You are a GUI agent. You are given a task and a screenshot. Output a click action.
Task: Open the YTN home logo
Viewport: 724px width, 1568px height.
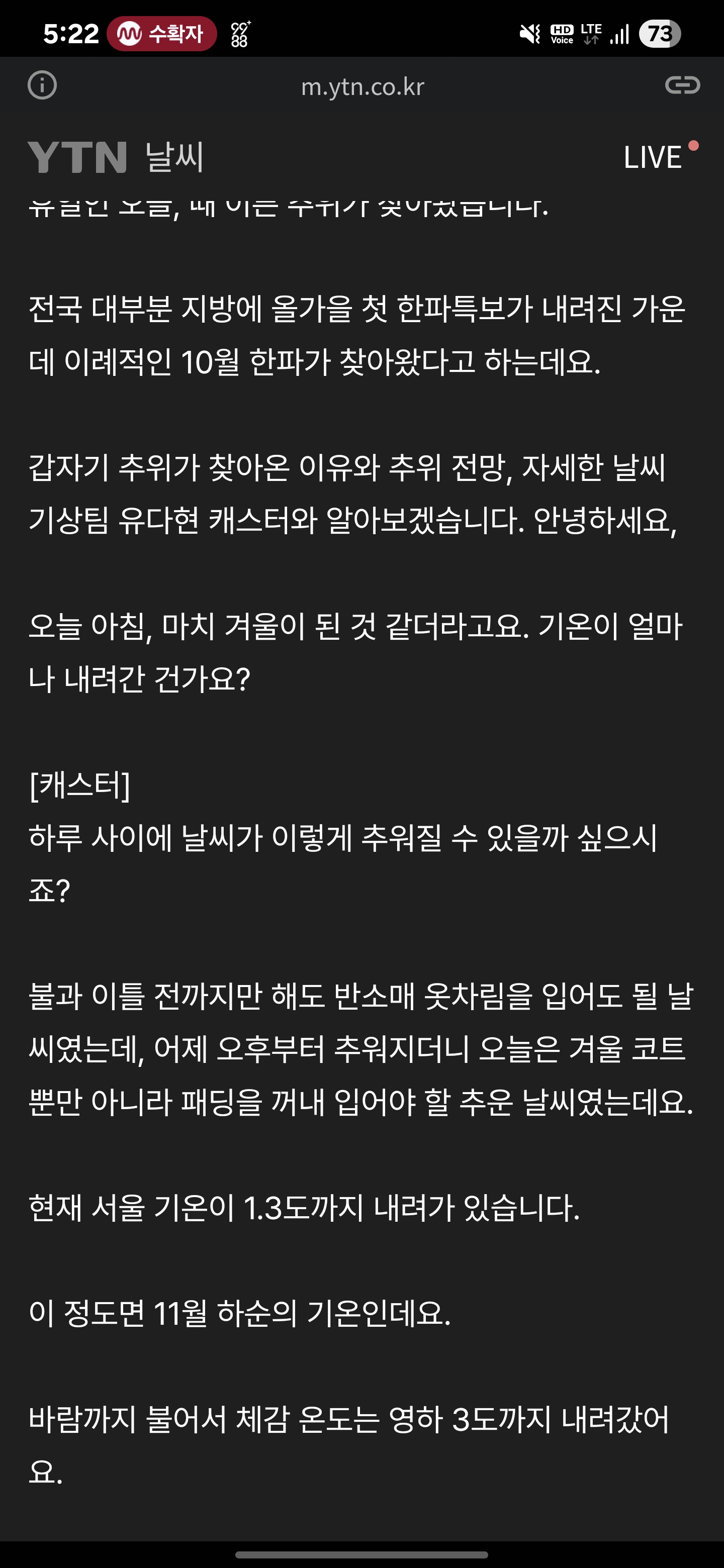(x=77, y=158)
